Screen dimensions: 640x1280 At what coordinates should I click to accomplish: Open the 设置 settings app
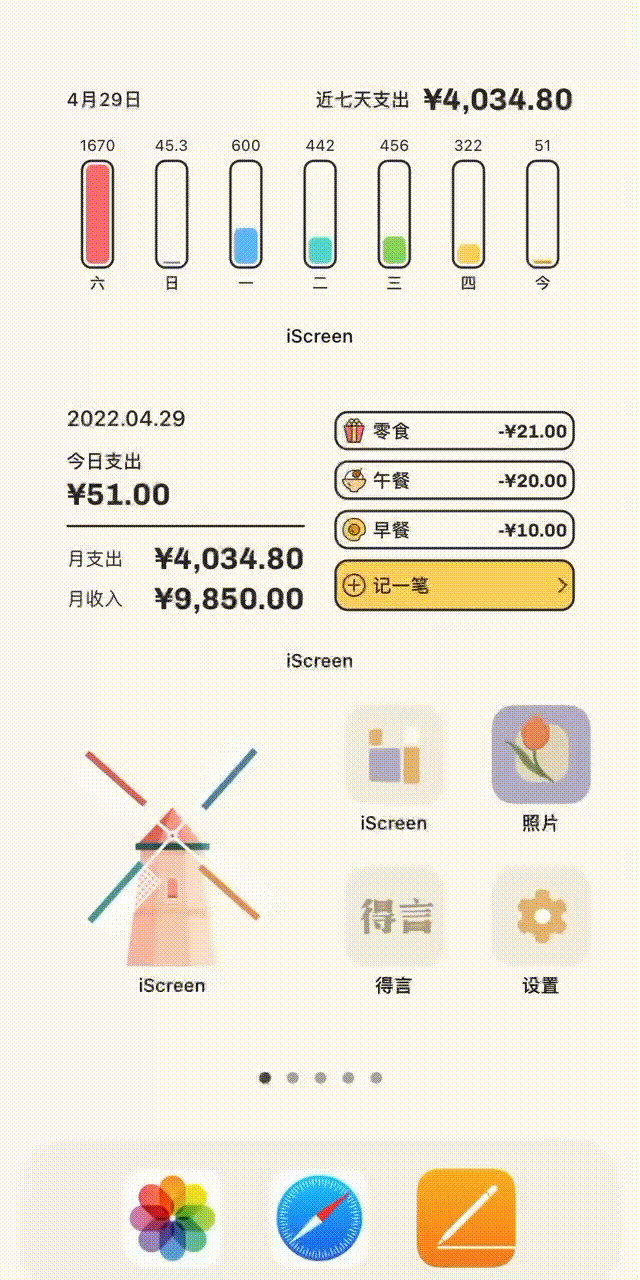click(x=541, y=916)
